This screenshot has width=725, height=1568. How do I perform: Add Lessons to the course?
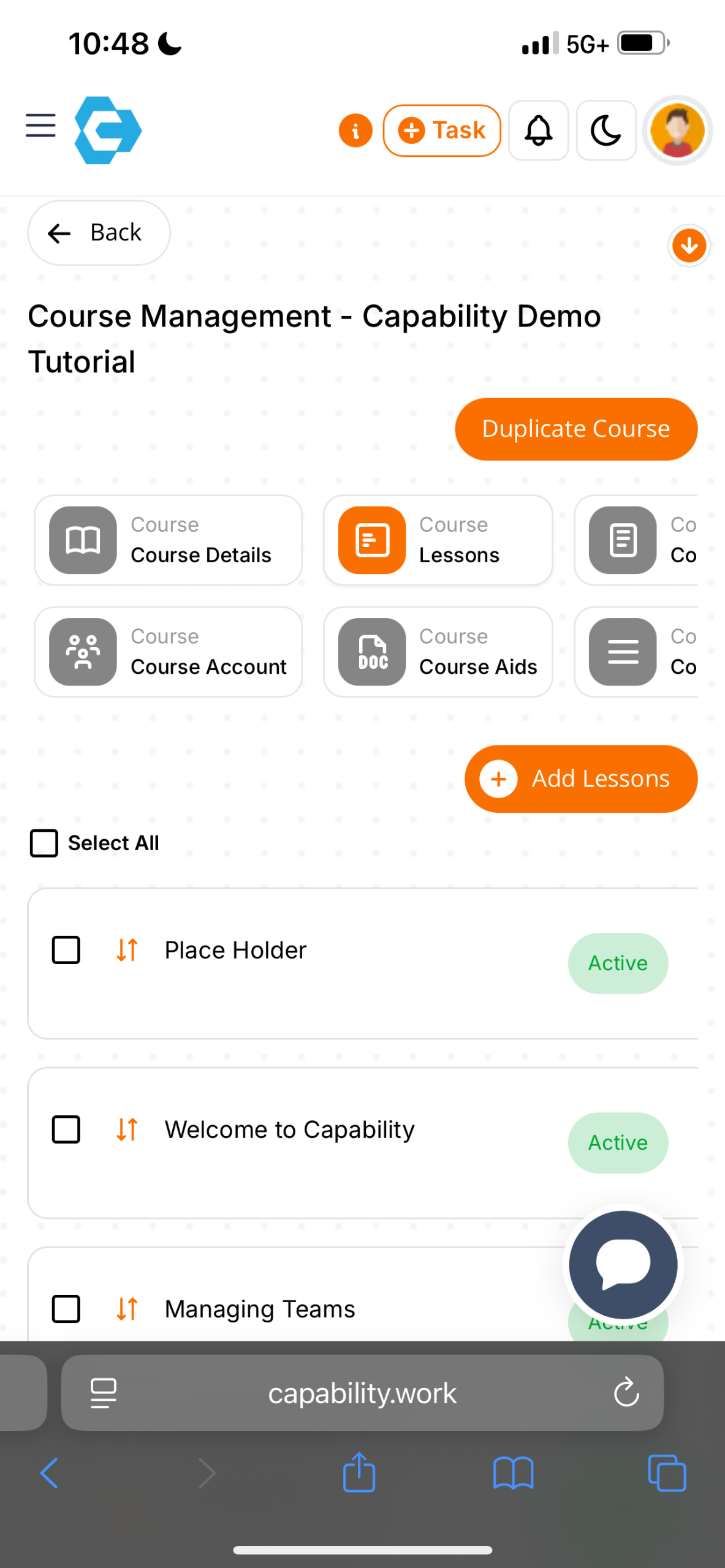pos(580,778)
